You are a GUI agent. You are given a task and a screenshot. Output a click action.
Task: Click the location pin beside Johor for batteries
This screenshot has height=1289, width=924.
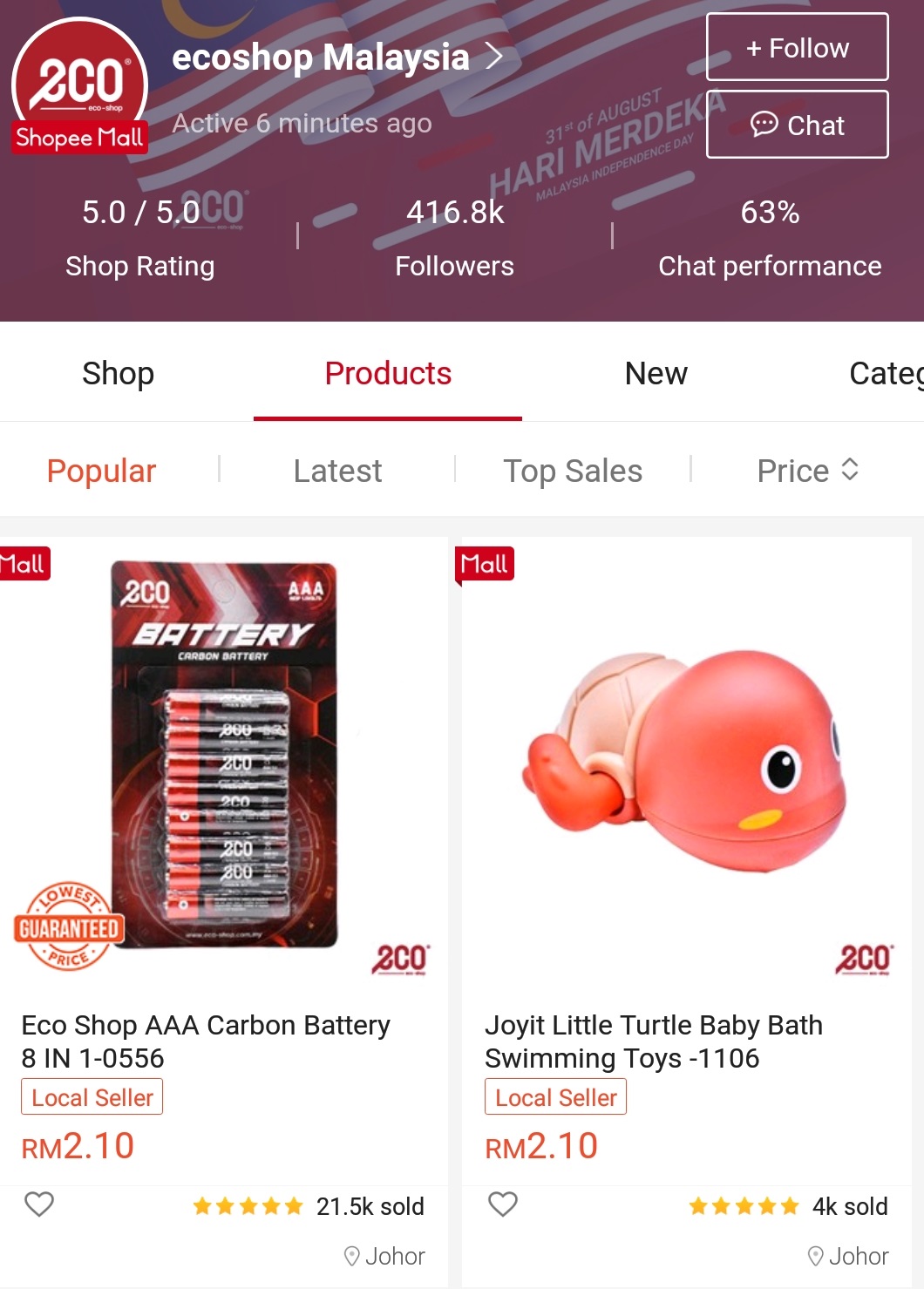pos(352,1256)
